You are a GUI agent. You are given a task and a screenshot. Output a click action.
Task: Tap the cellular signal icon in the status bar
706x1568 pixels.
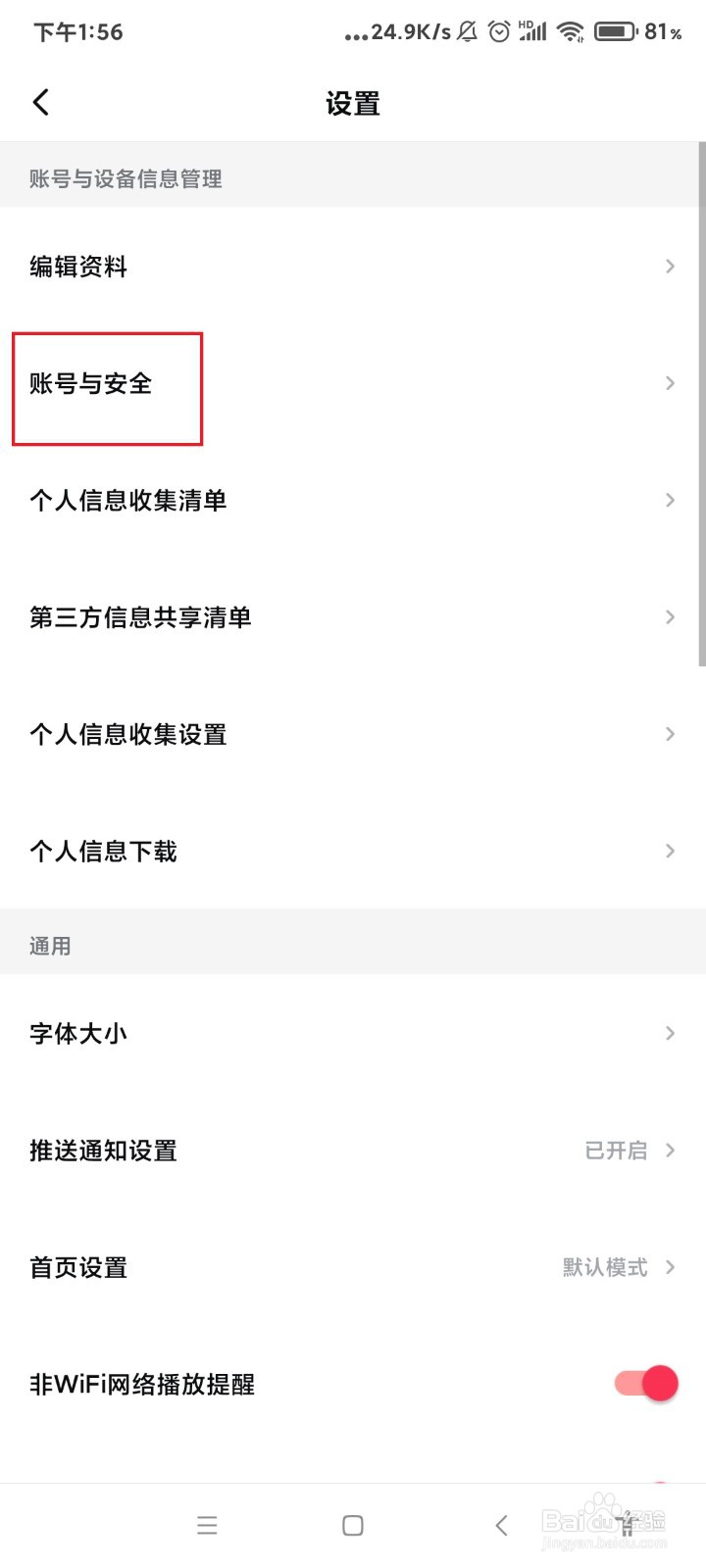point(533,32)
